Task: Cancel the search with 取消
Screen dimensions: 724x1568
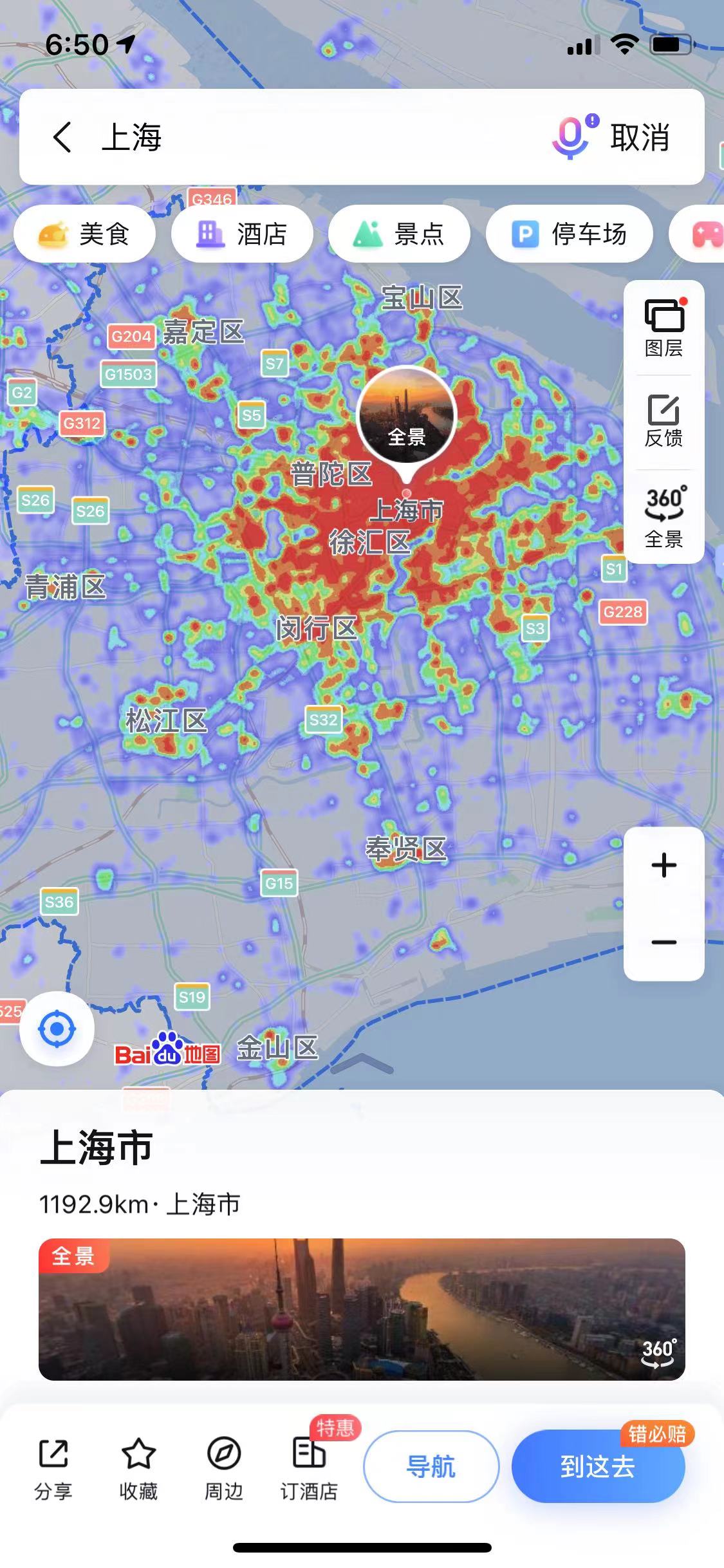Action: pyautogui.click(x=640, y=138)
